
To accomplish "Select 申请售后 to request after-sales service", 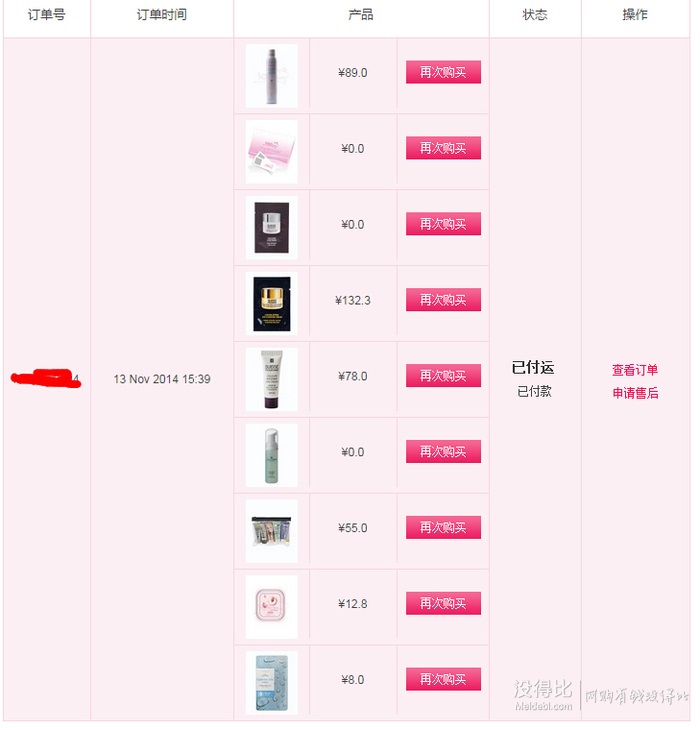I will coord(635,394).
